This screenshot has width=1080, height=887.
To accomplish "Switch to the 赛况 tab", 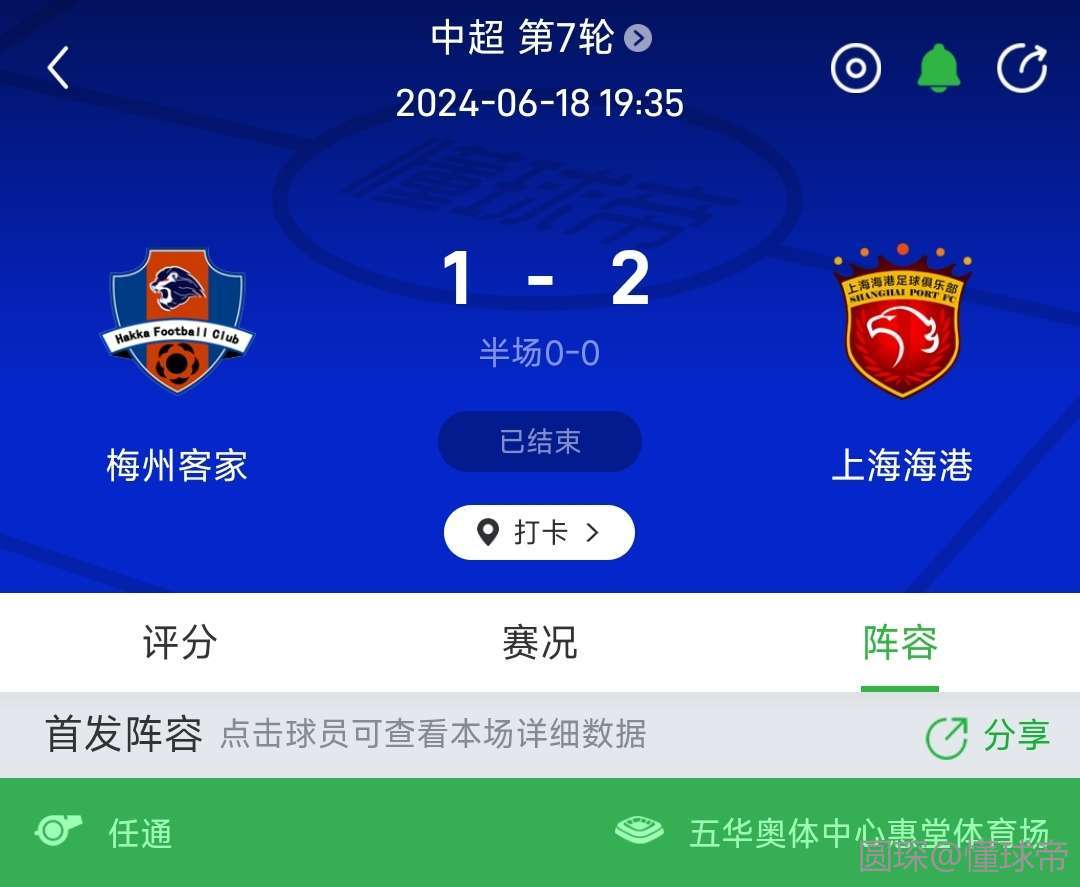I will (540, 642).
